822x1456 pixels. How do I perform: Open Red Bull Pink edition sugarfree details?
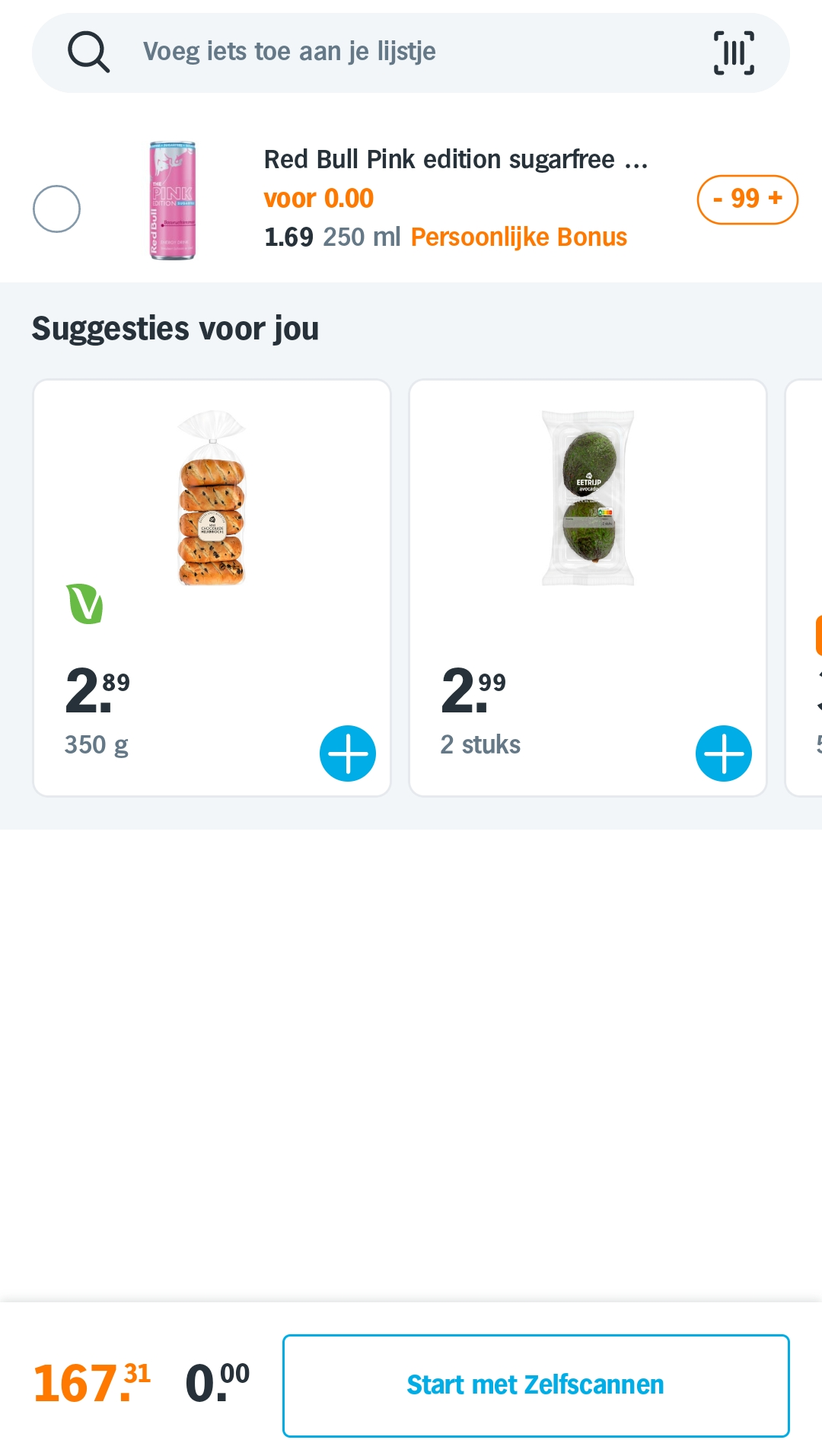coord(455,160)
